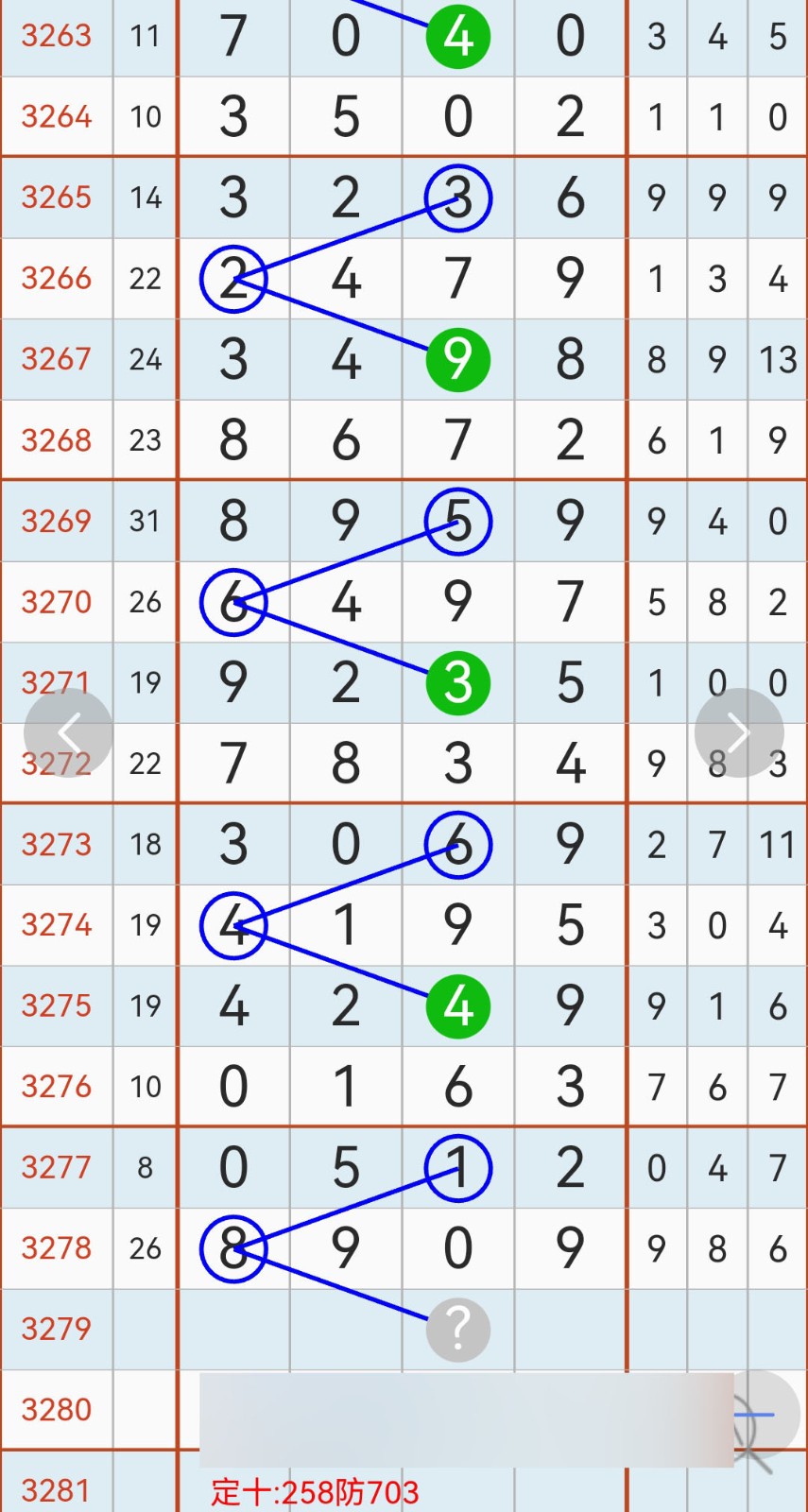808x1512 pixels.
Task: Go to the previous image
Action: (x=68, y=732)
